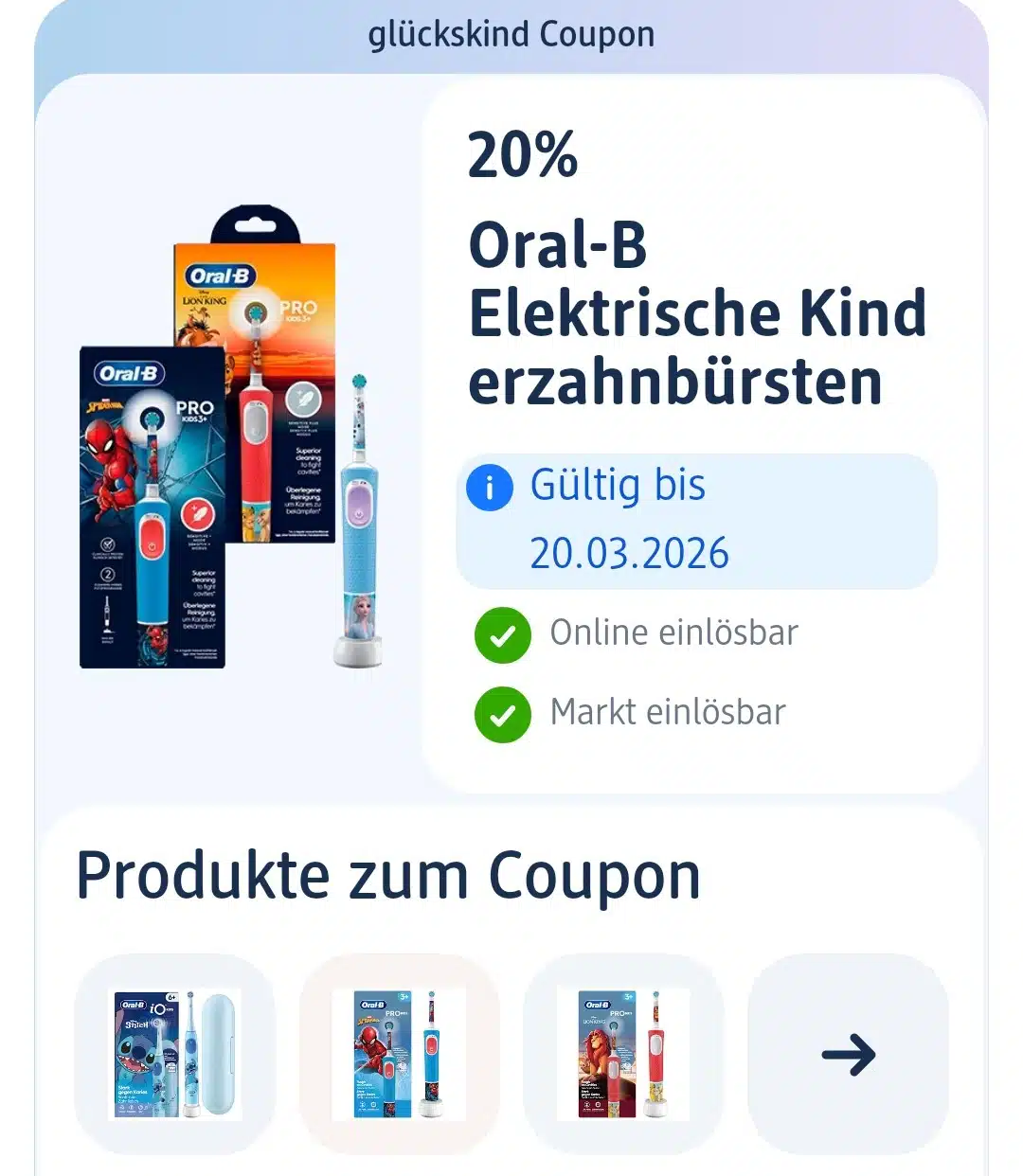Open the Spider-Man Pro toothbrush product tile
The height and width of the screenshot is (1176, 1023).
pyautogui.click(x=399, y=1054)
